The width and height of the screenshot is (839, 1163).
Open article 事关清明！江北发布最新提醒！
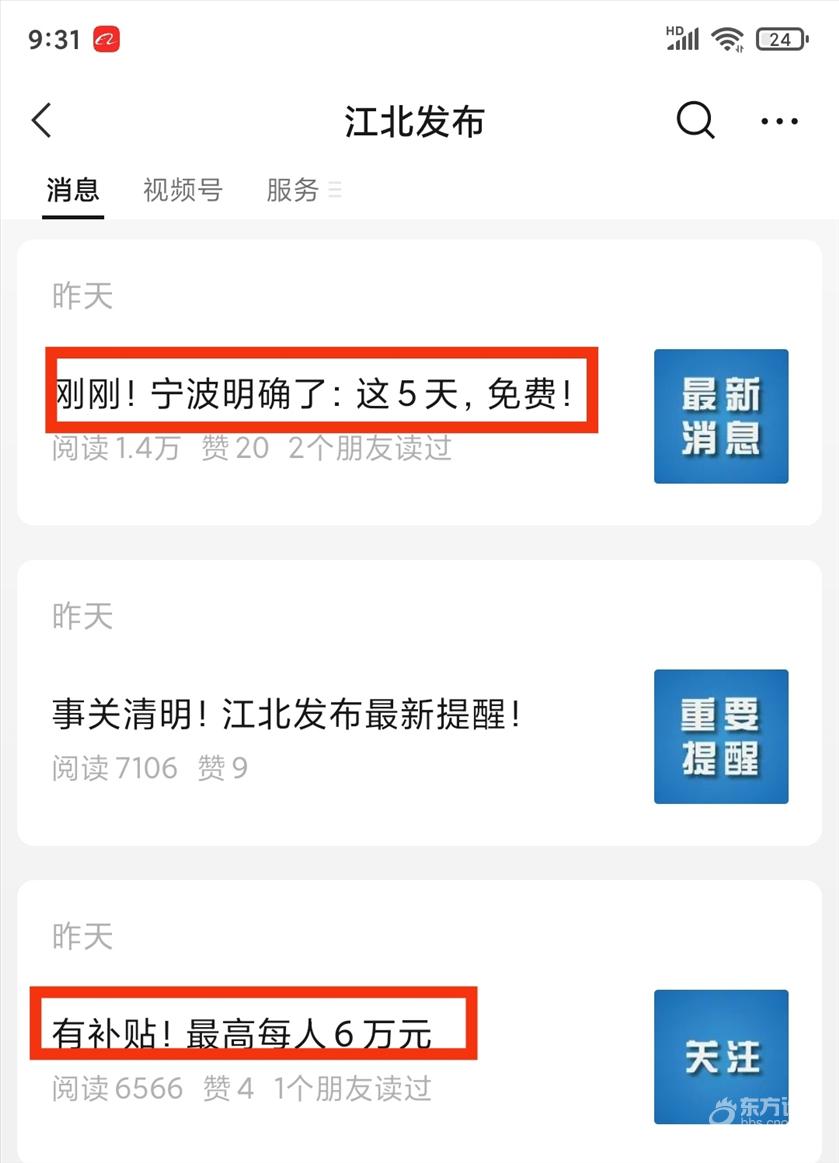pos(287,715)
